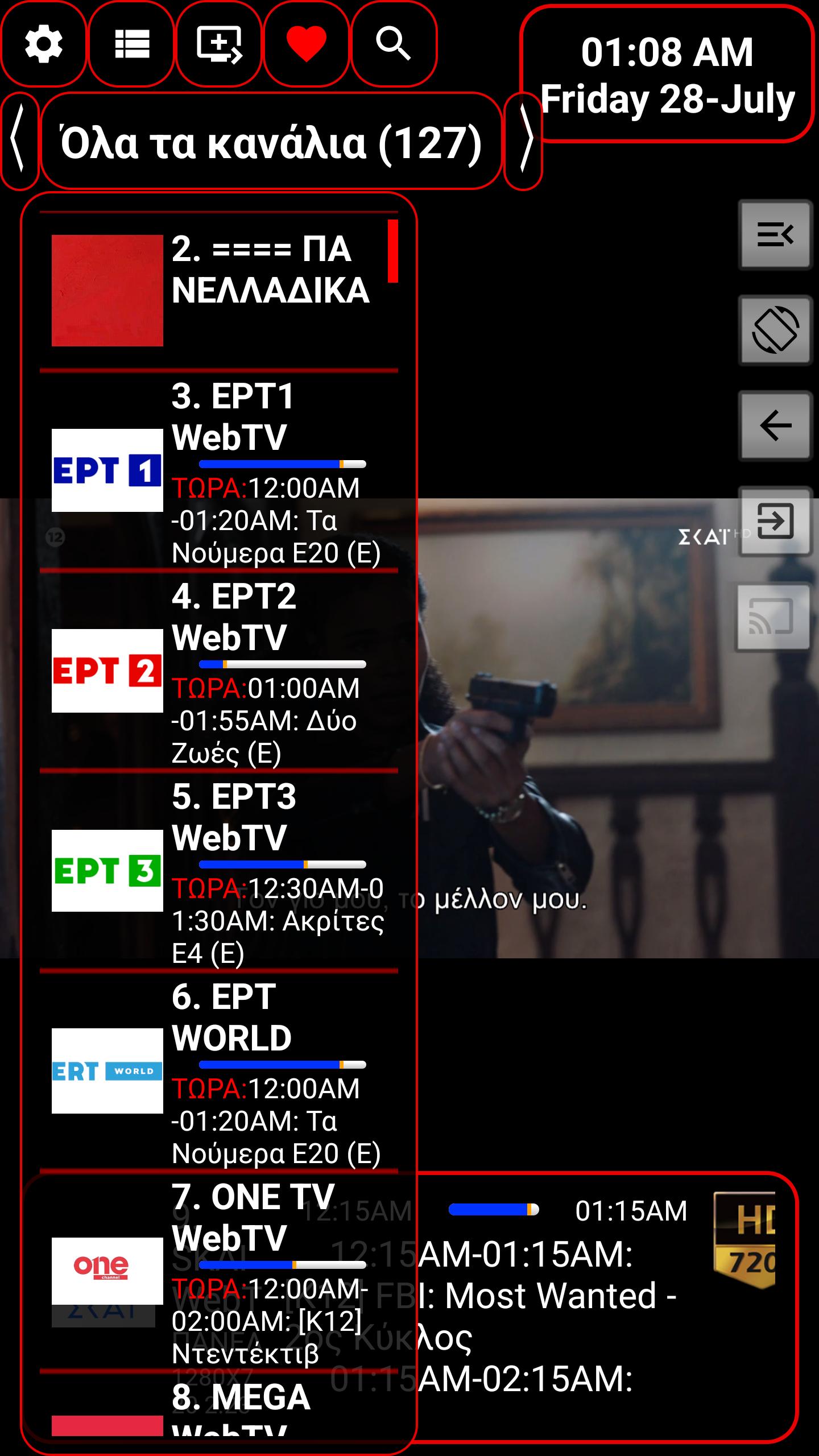
Task: Rotate the screen orientation
Action: 775,330
